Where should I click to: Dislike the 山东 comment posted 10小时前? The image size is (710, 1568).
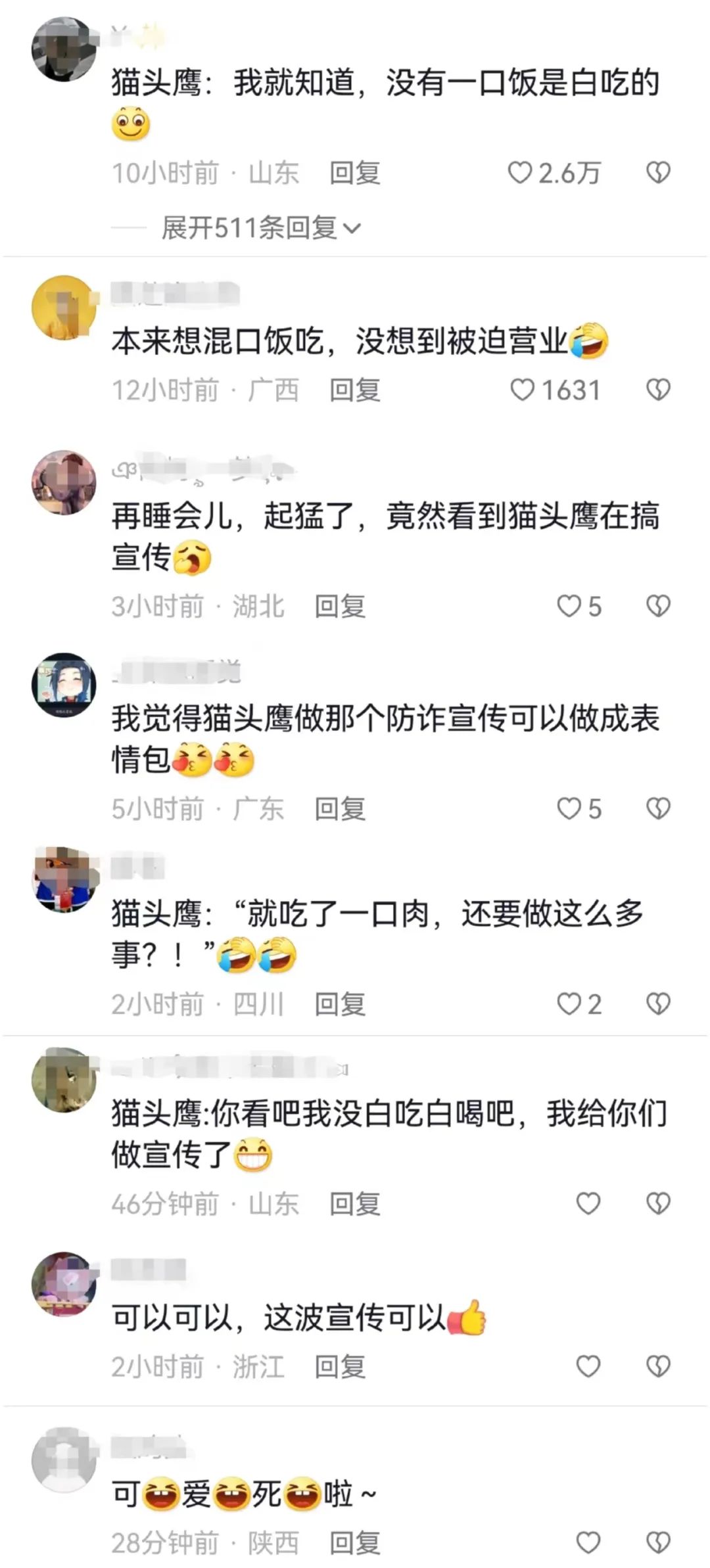(658, 173)
